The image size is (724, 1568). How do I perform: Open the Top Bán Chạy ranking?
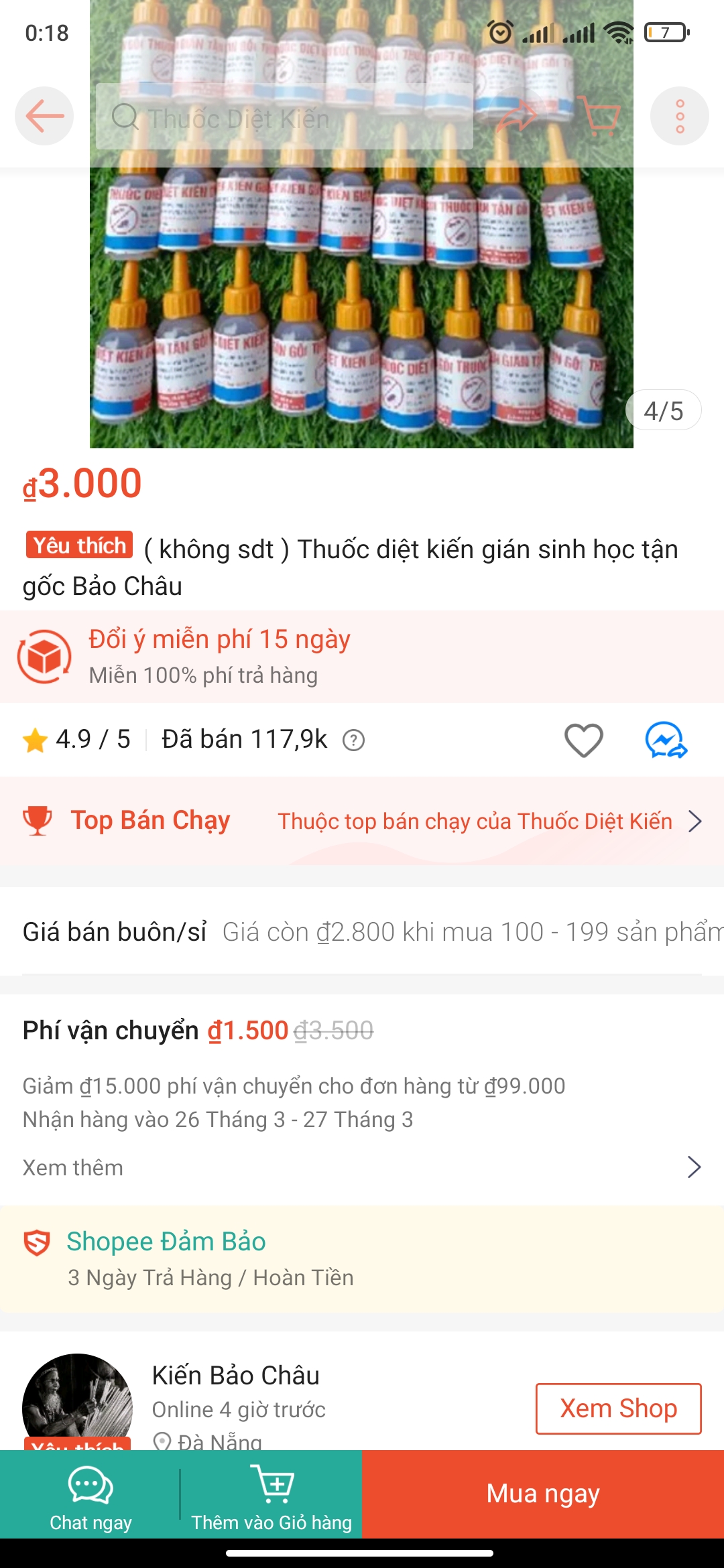coord(362,821)
